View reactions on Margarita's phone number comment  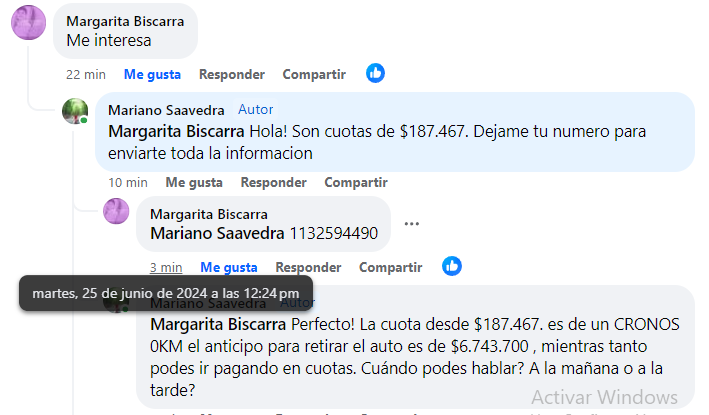452,266
